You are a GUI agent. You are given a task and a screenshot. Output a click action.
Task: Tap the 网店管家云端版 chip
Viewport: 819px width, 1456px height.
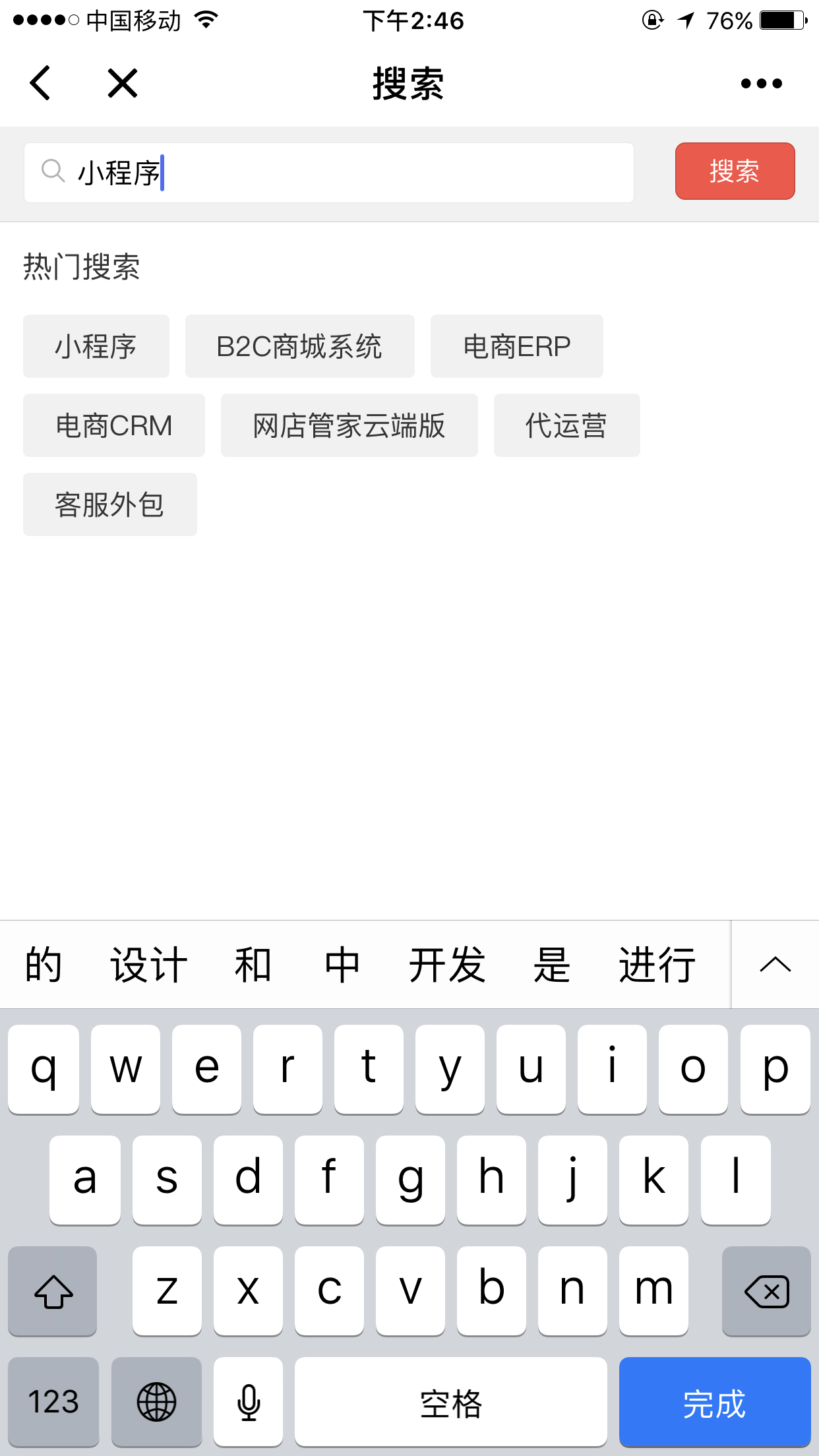[x=349, y=425]
